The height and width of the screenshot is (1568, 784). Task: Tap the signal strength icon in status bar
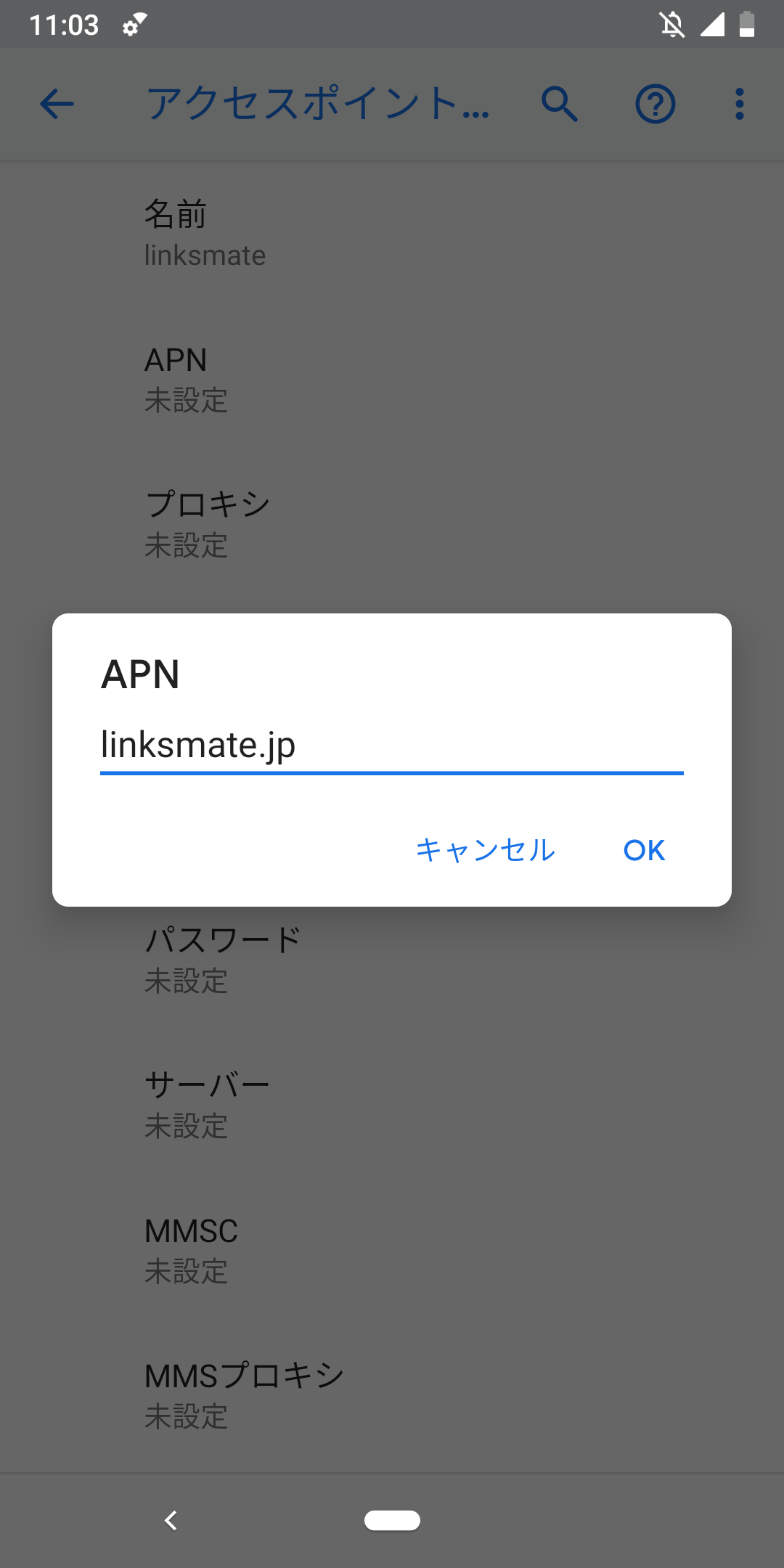(711, 24)
